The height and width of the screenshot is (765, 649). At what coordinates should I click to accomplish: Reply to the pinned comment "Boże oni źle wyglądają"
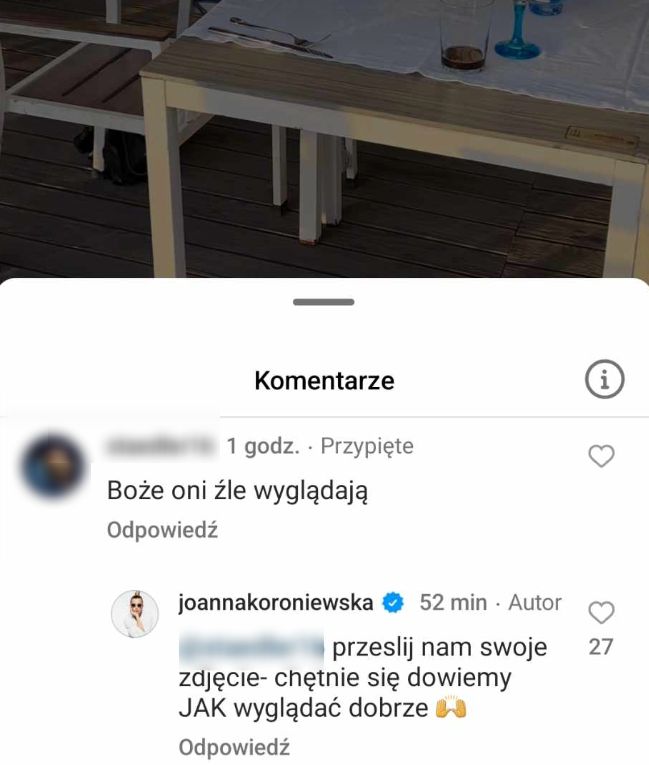162,530
